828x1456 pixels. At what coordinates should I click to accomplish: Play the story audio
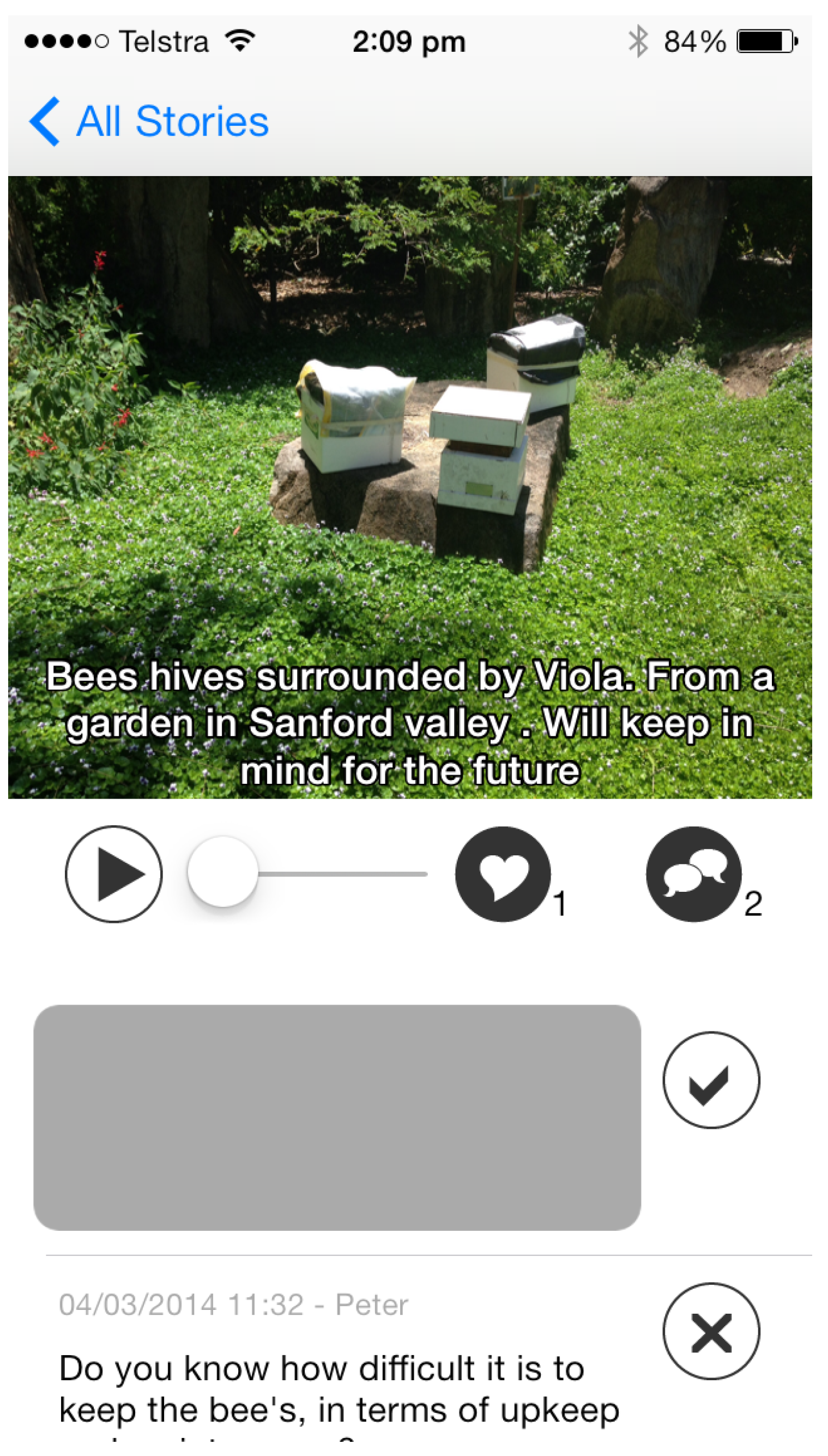[x=114, y=874]
